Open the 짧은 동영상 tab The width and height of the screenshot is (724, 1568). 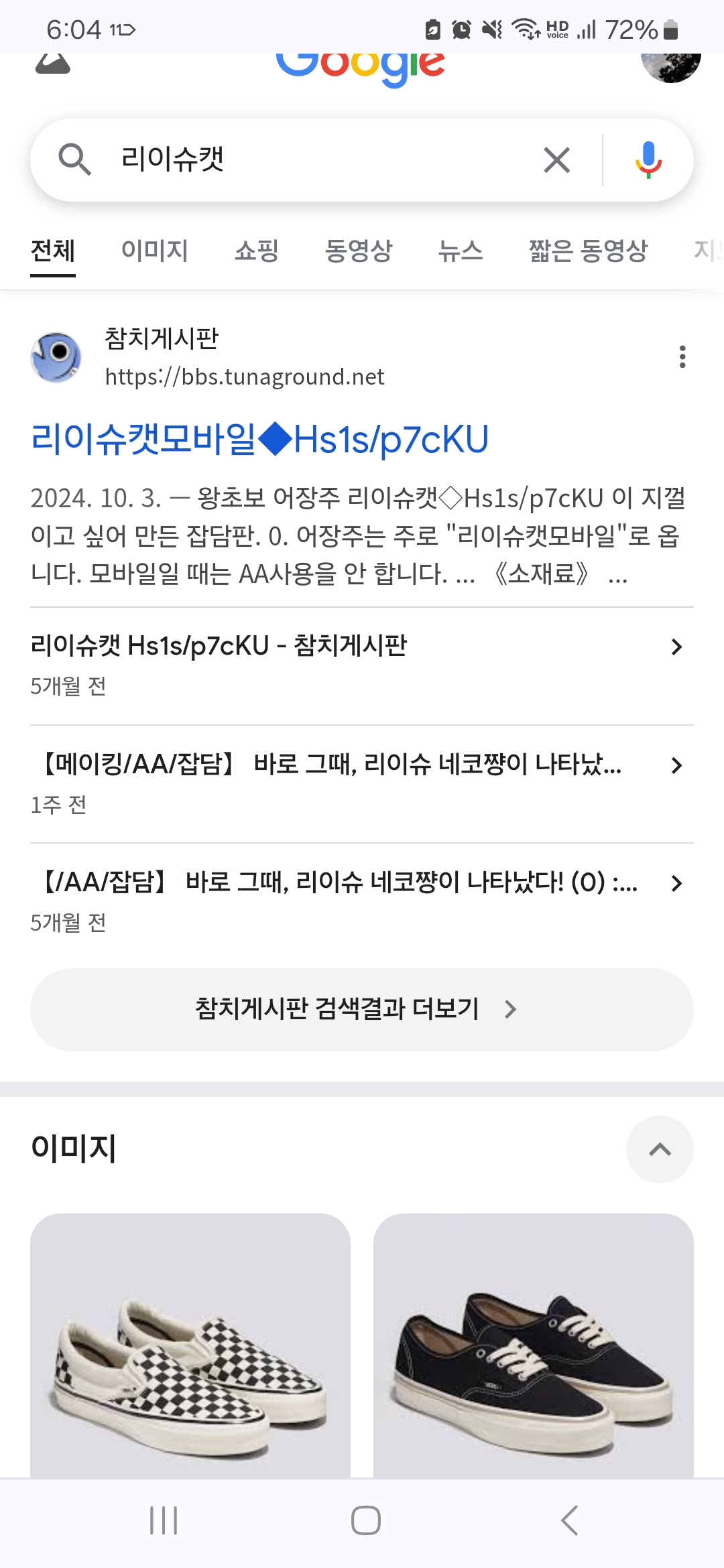[x=588, y=251]
